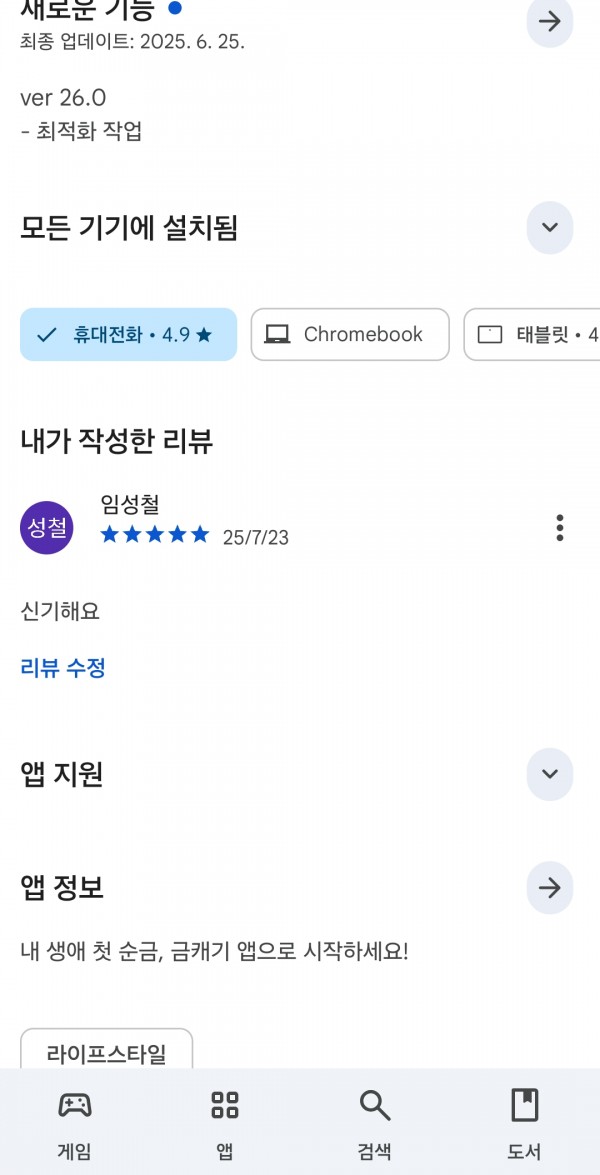
Task: Tap the 라이프스타일 category chip
Action: click(106, 1051)
